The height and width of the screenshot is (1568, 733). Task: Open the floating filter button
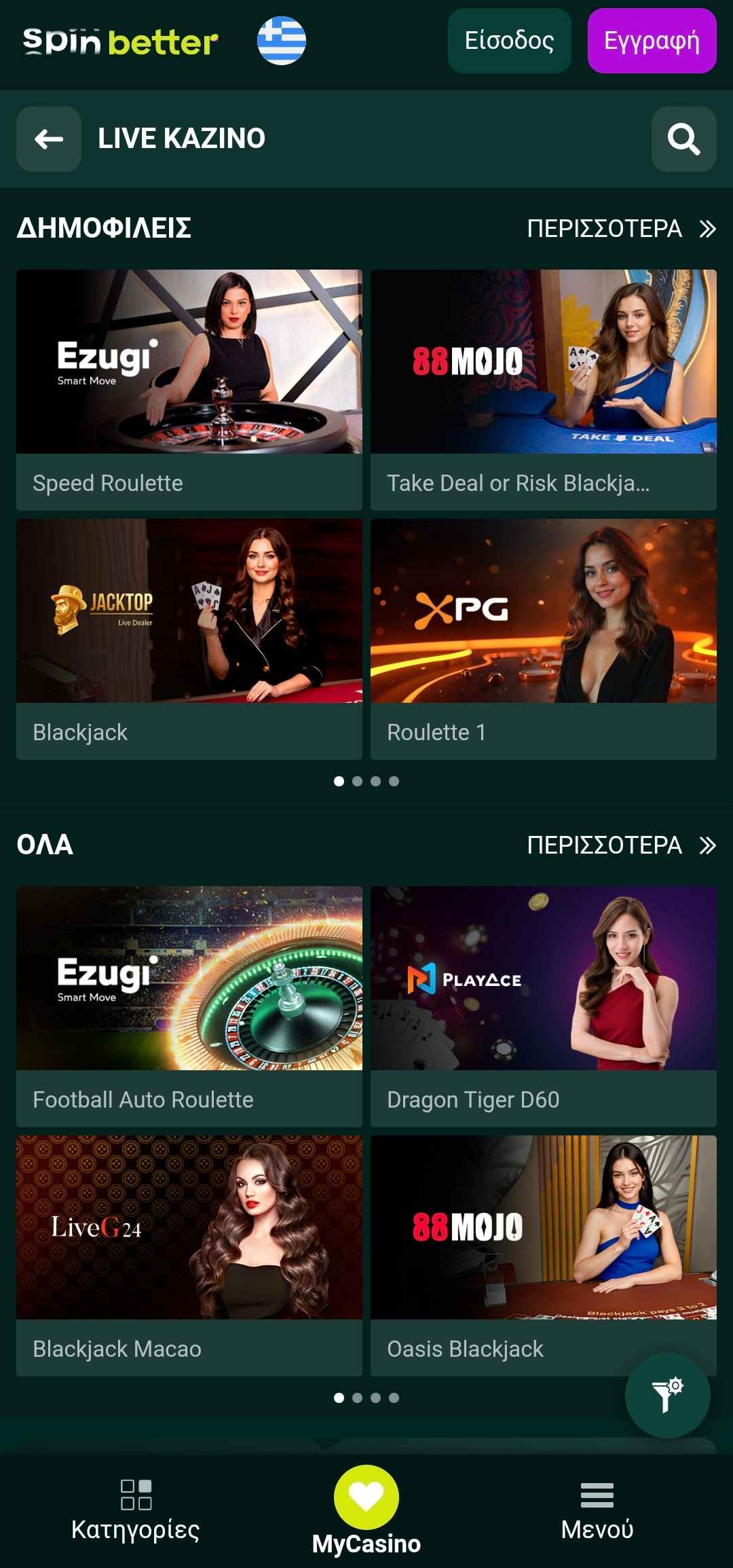[667, 1396]
